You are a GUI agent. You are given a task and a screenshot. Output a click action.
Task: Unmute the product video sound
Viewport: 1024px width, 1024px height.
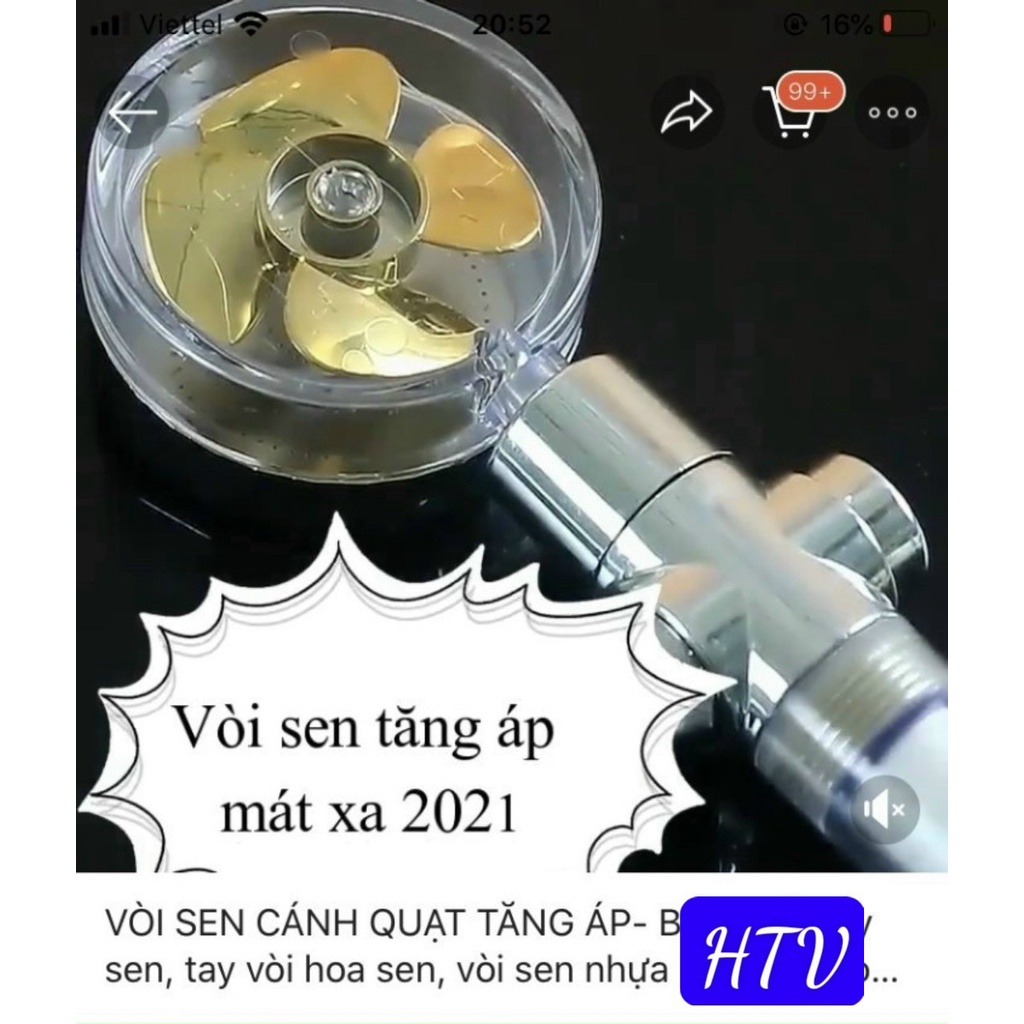885,809
